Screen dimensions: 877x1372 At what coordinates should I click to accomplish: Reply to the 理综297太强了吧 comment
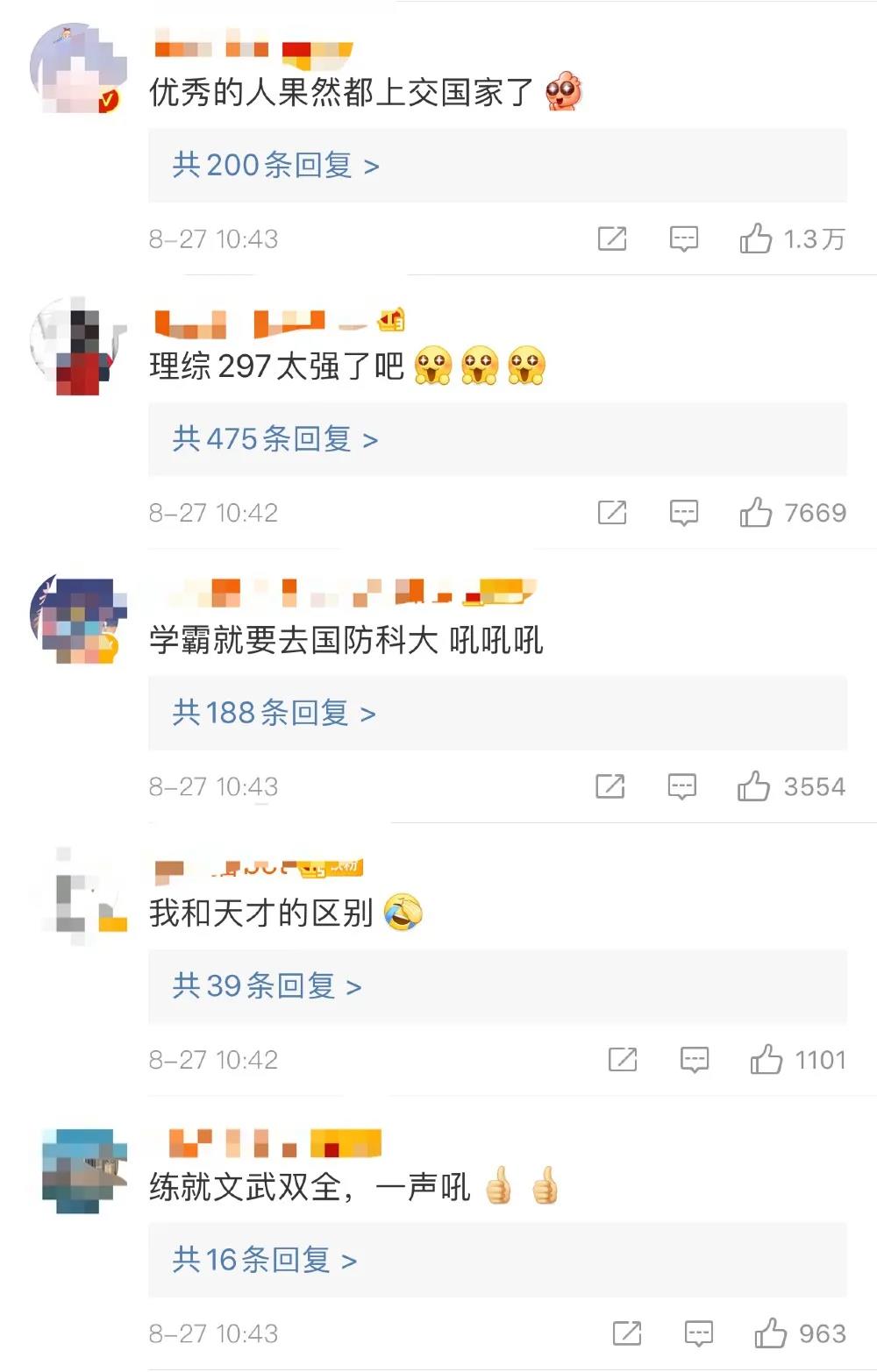pos(684,512)
